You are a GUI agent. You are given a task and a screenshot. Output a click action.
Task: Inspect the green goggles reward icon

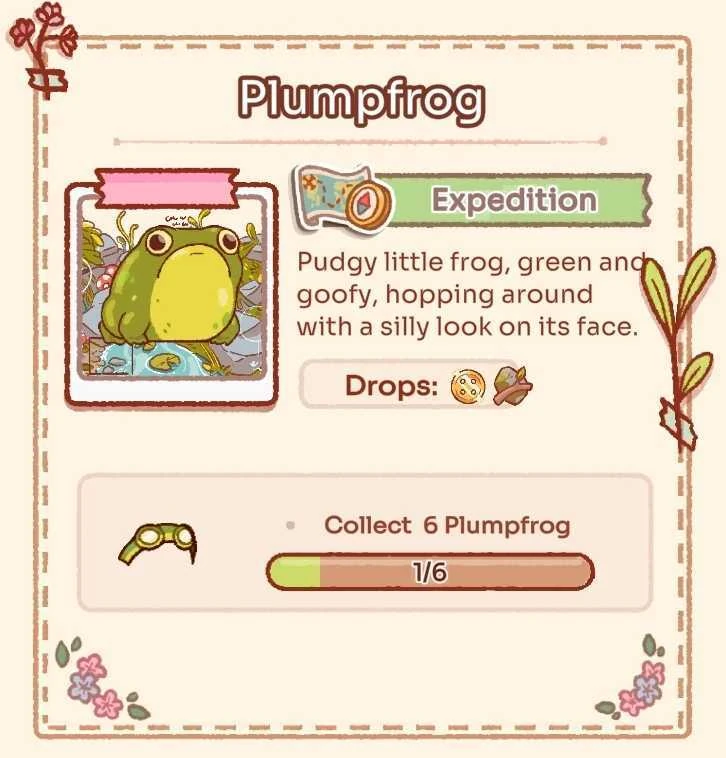[x=157, y=542]
